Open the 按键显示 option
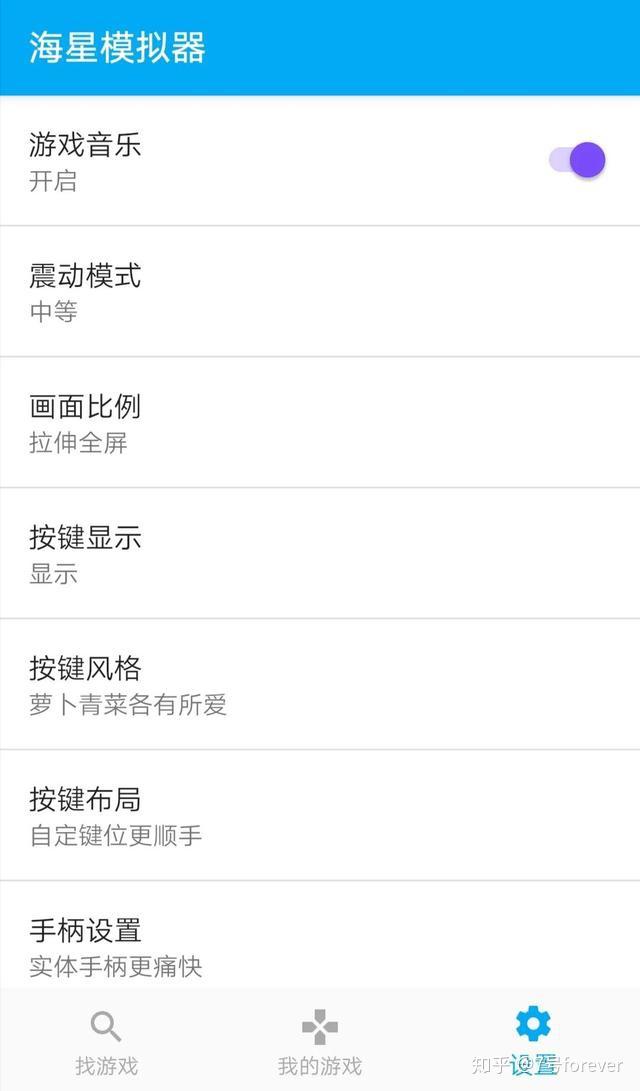The image size is (640, 1091). (320, 553)
